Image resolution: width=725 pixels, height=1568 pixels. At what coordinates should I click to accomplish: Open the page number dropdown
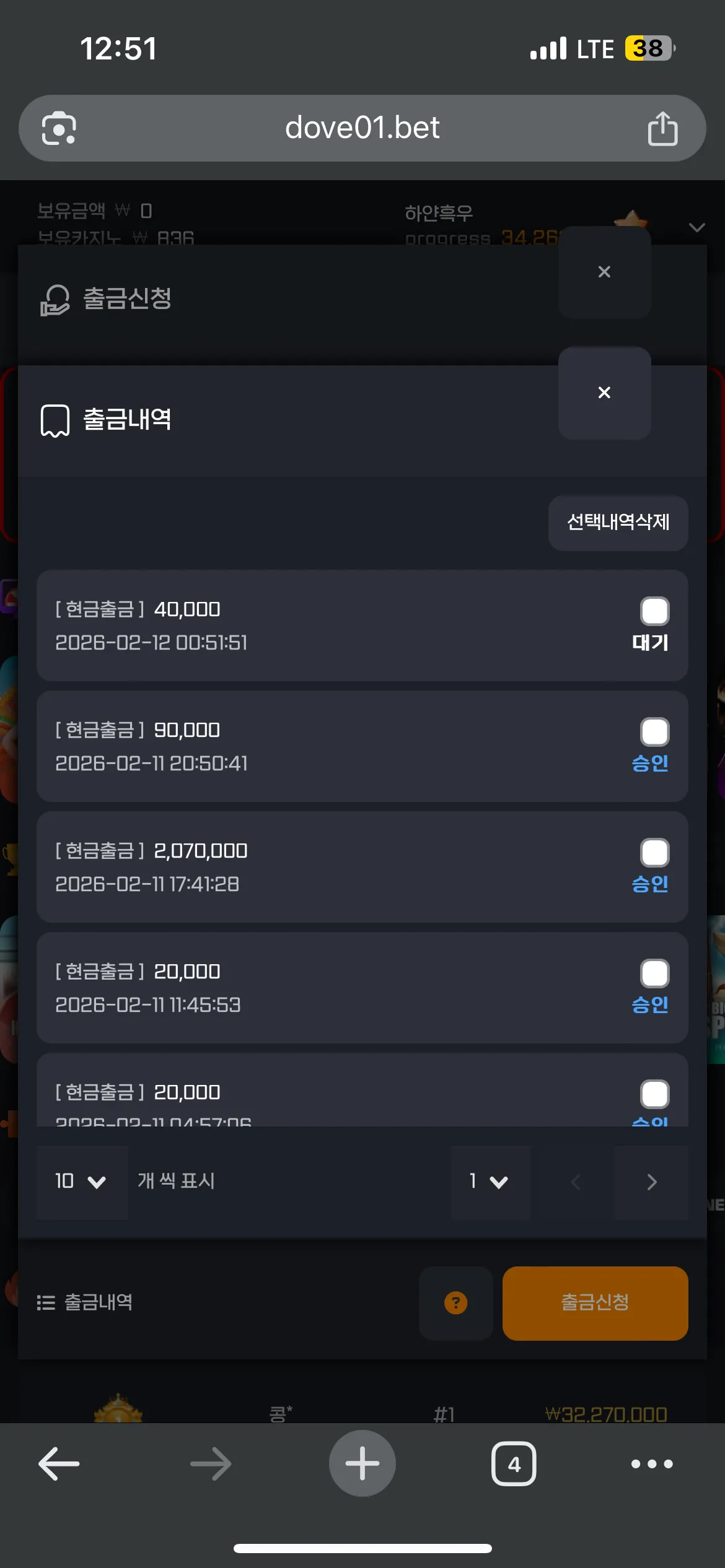(490, 1182)
